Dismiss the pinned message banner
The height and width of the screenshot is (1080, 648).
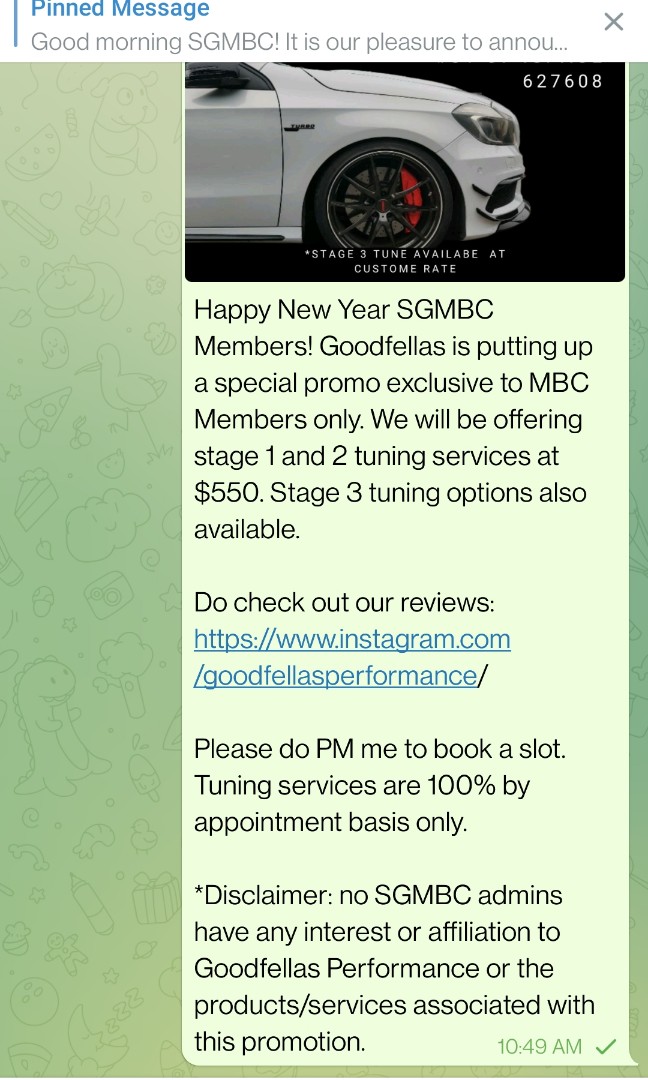tap(614, 22)
